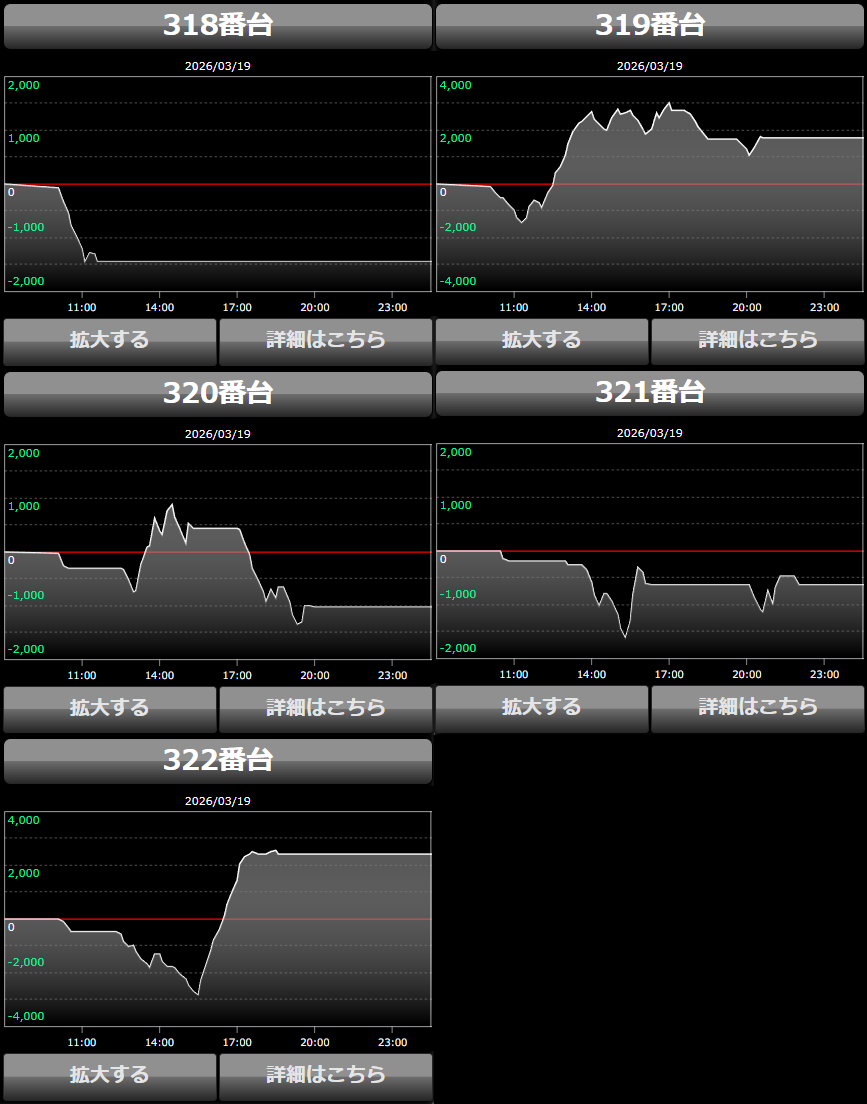The height and width of the screenshot is (1104, 867).
Task: Tap 拡大する under the 320番台 graph
Action: coord(110,709)
